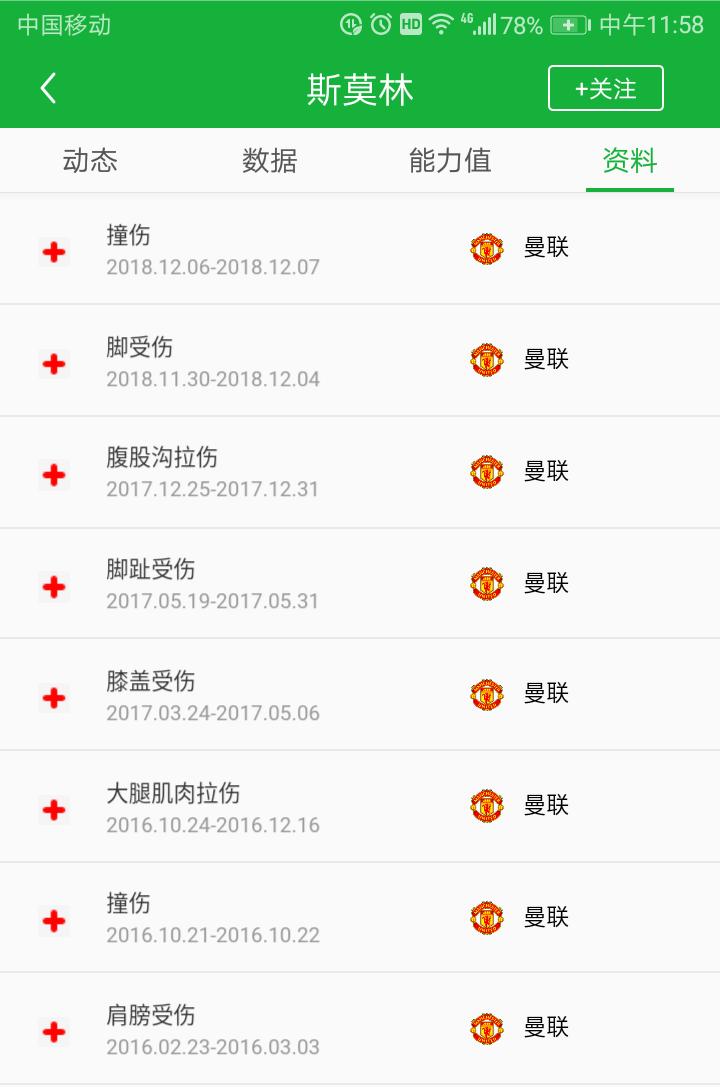Click the Manchester United crest next to 脚受伤
The width and height of the screenshot is (720, 1087).
pyautogui.click(x=487, y=359)
